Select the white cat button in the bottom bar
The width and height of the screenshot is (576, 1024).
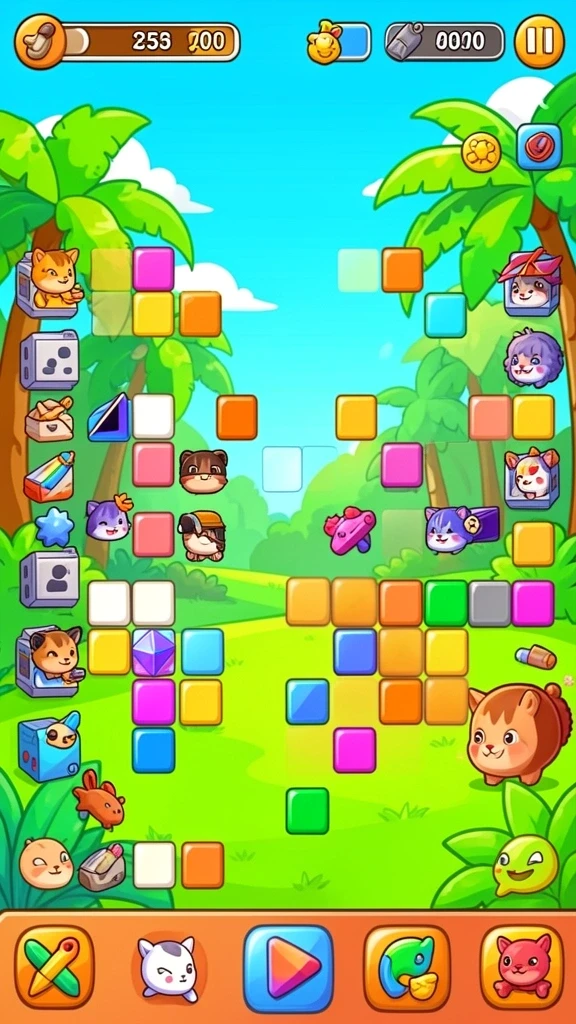click(168, 969)
